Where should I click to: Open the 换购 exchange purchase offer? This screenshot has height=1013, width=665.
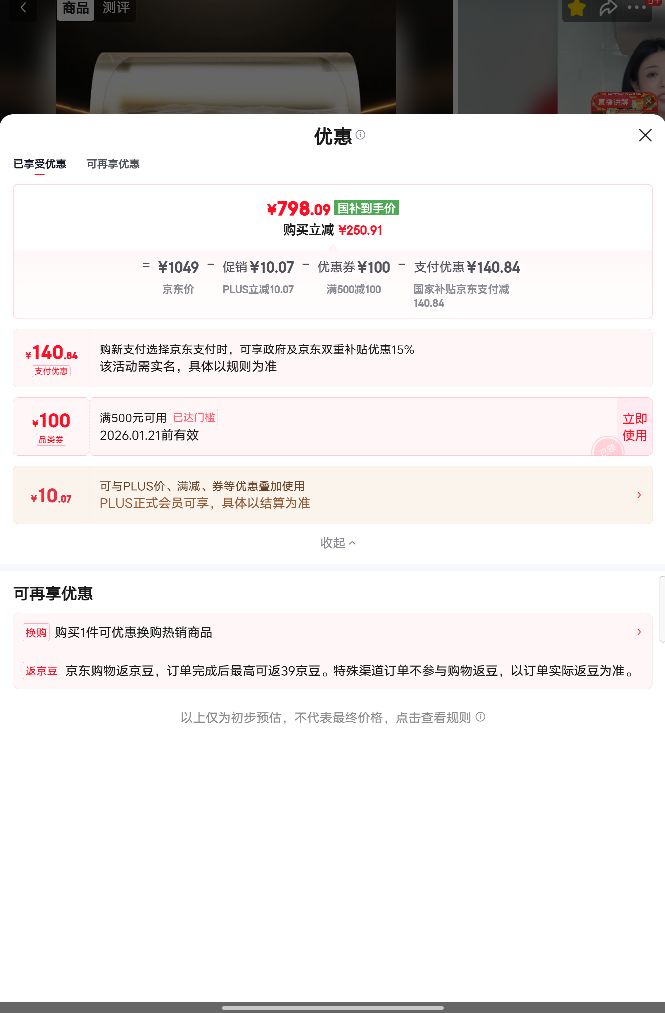(333, 632)
